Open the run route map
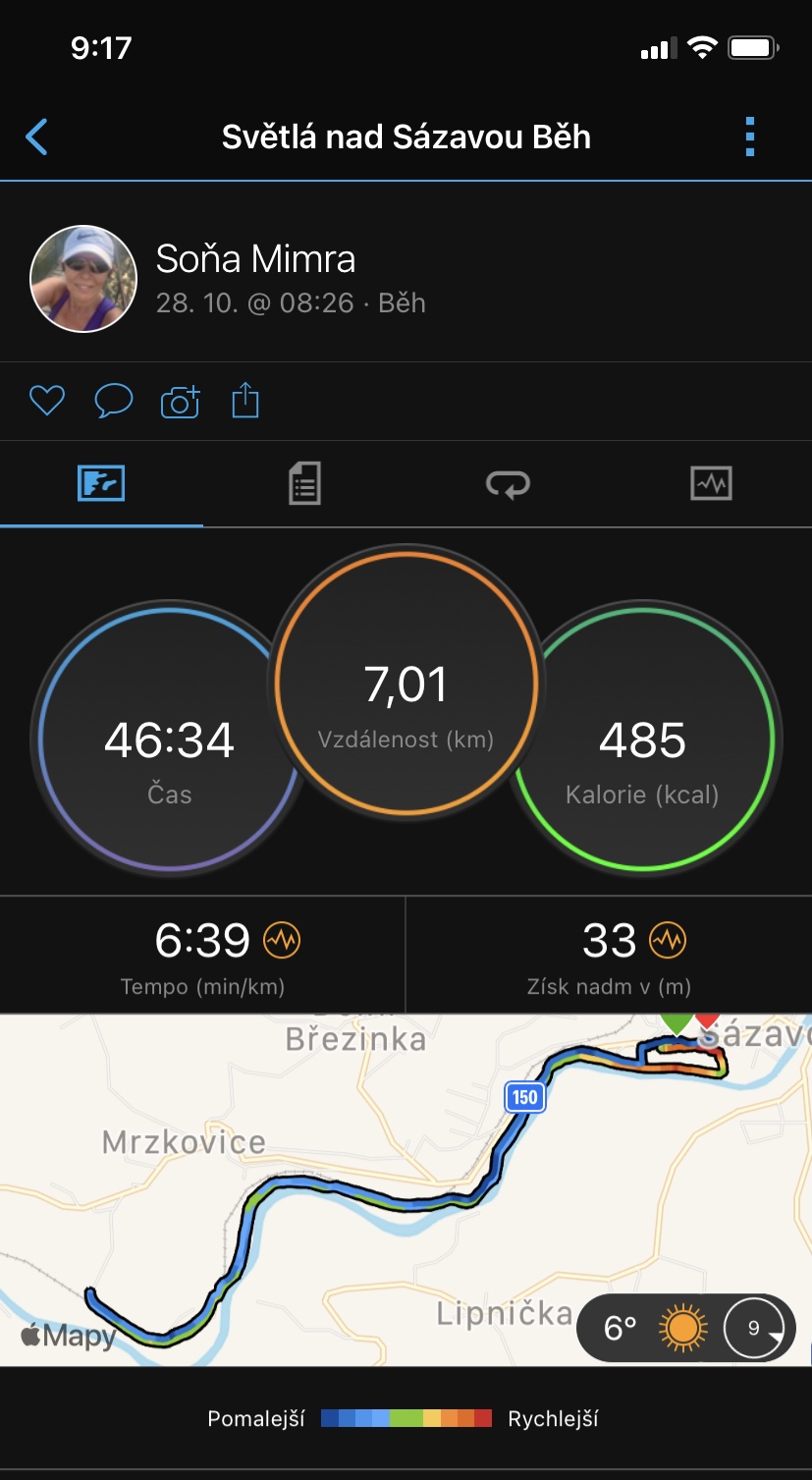Viewport: 812px width, 1480px height. (406, 1189)
